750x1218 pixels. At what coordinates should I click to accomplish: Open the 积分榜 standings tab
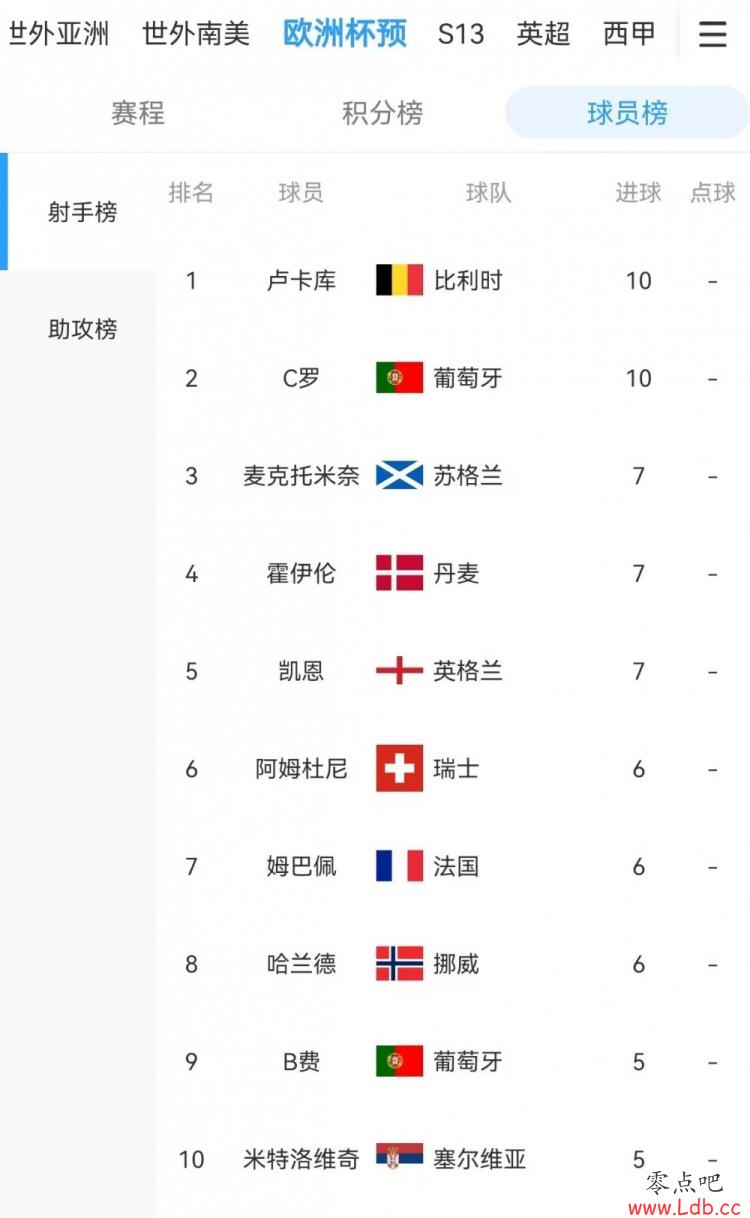coord(382,113)
